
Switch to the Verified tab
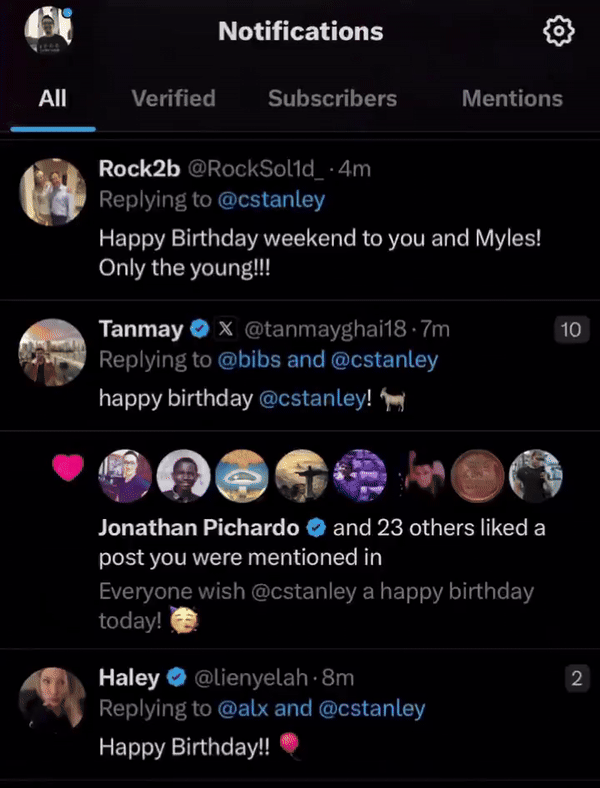point(173,98)
